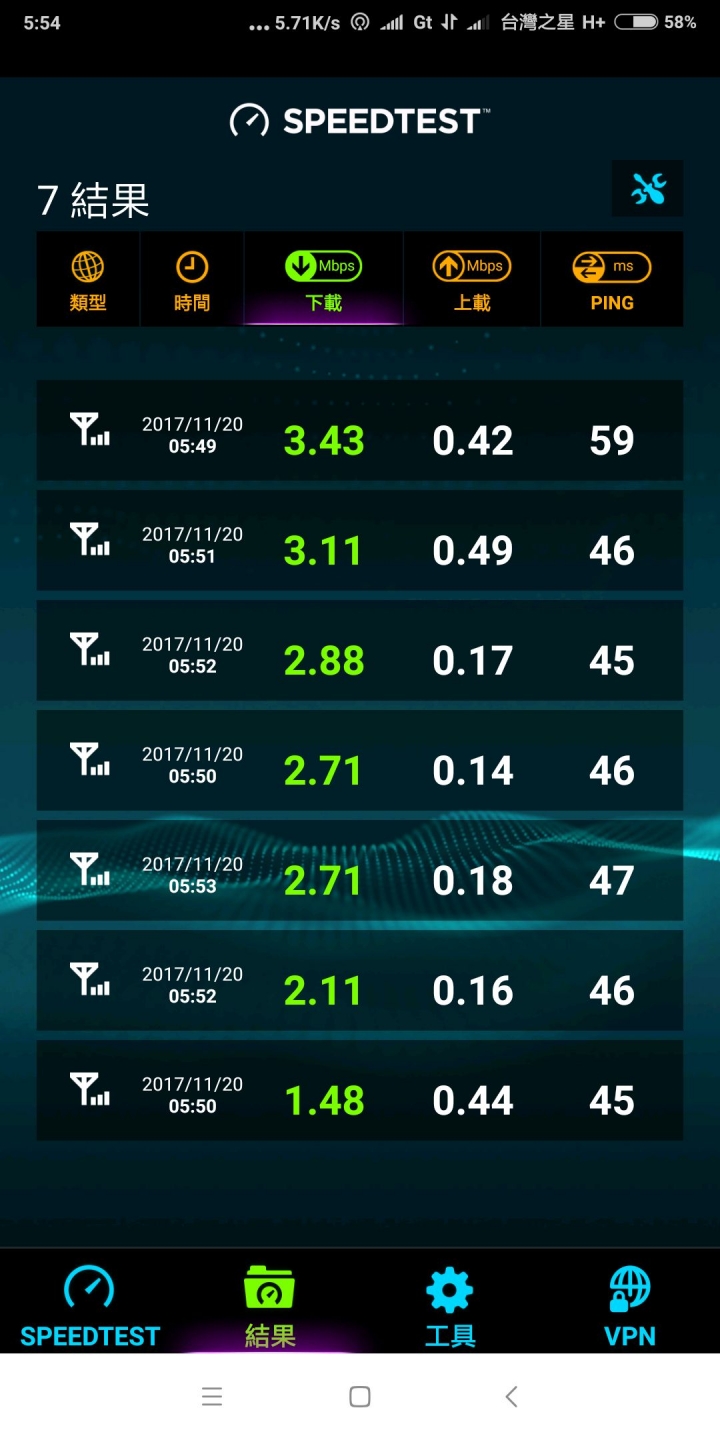View the result with 2.88 download

pyautogui.click(x=360, y=650)
